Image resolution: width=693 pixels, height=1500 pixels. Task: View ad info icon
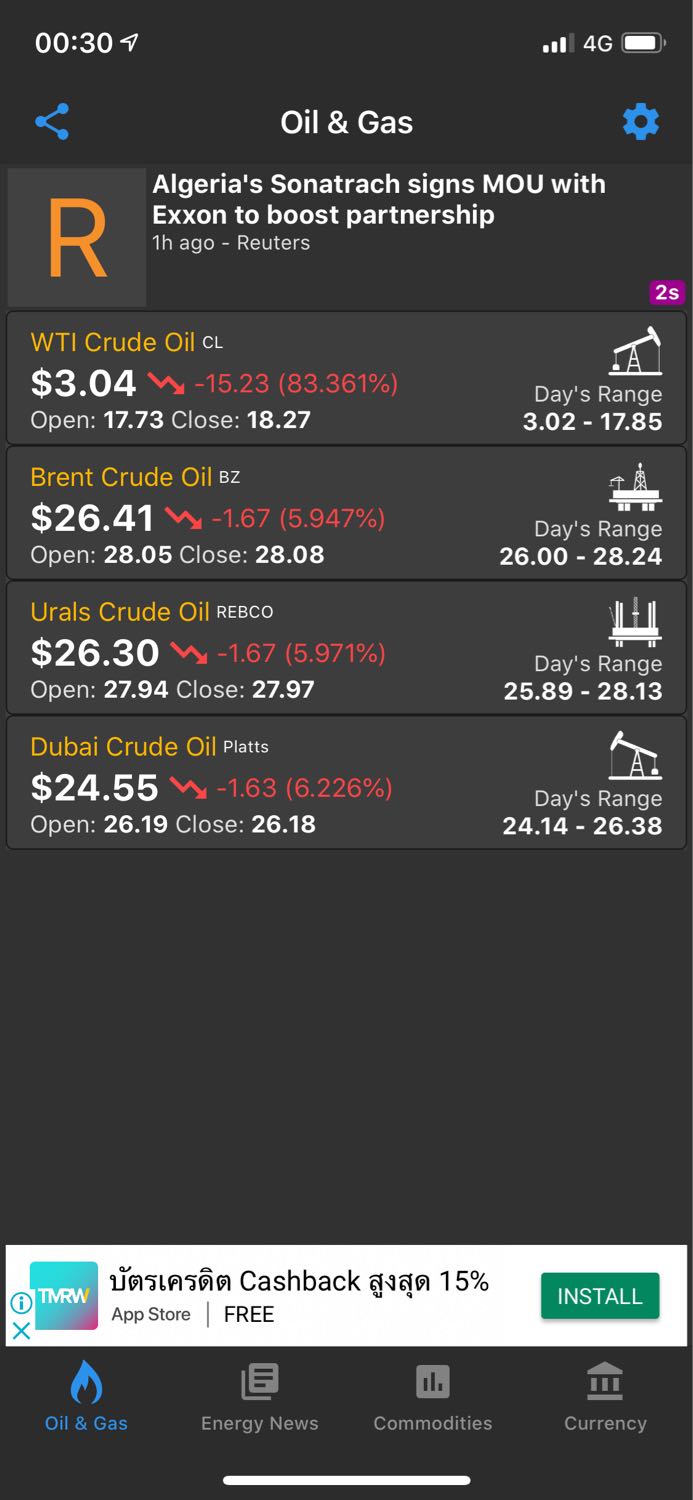[x=21, y=1303]
